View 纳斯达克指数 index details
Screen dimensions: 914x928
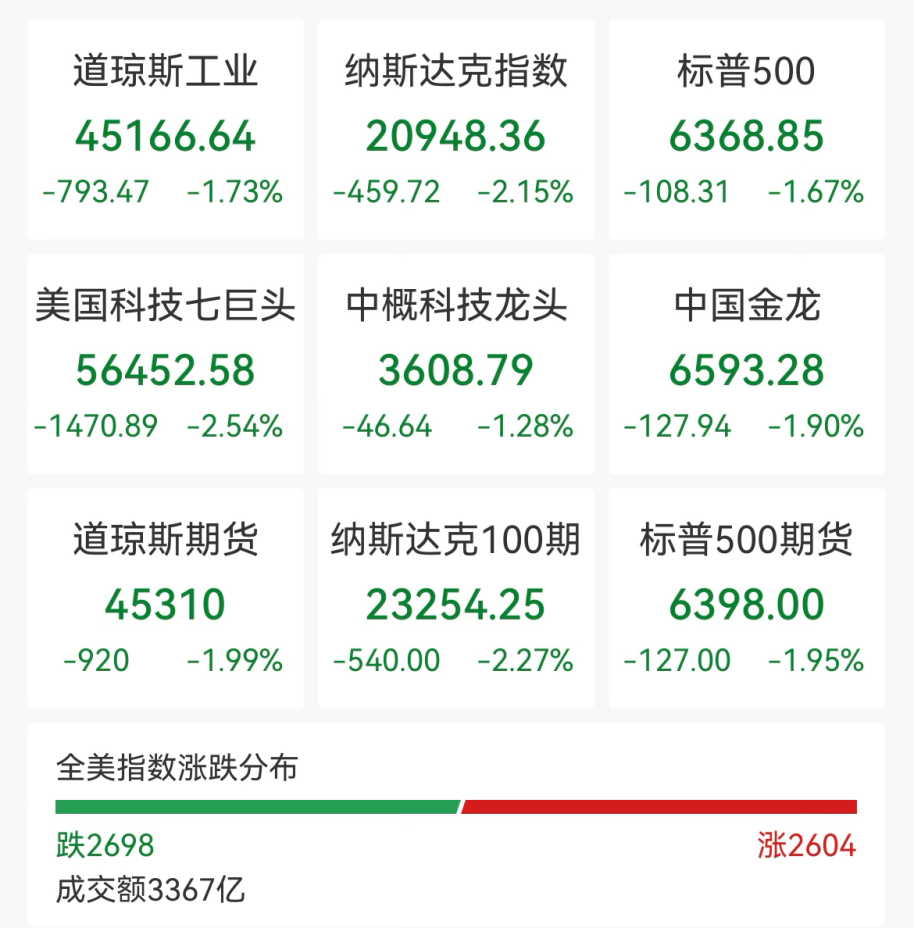[x=456, y=130]
